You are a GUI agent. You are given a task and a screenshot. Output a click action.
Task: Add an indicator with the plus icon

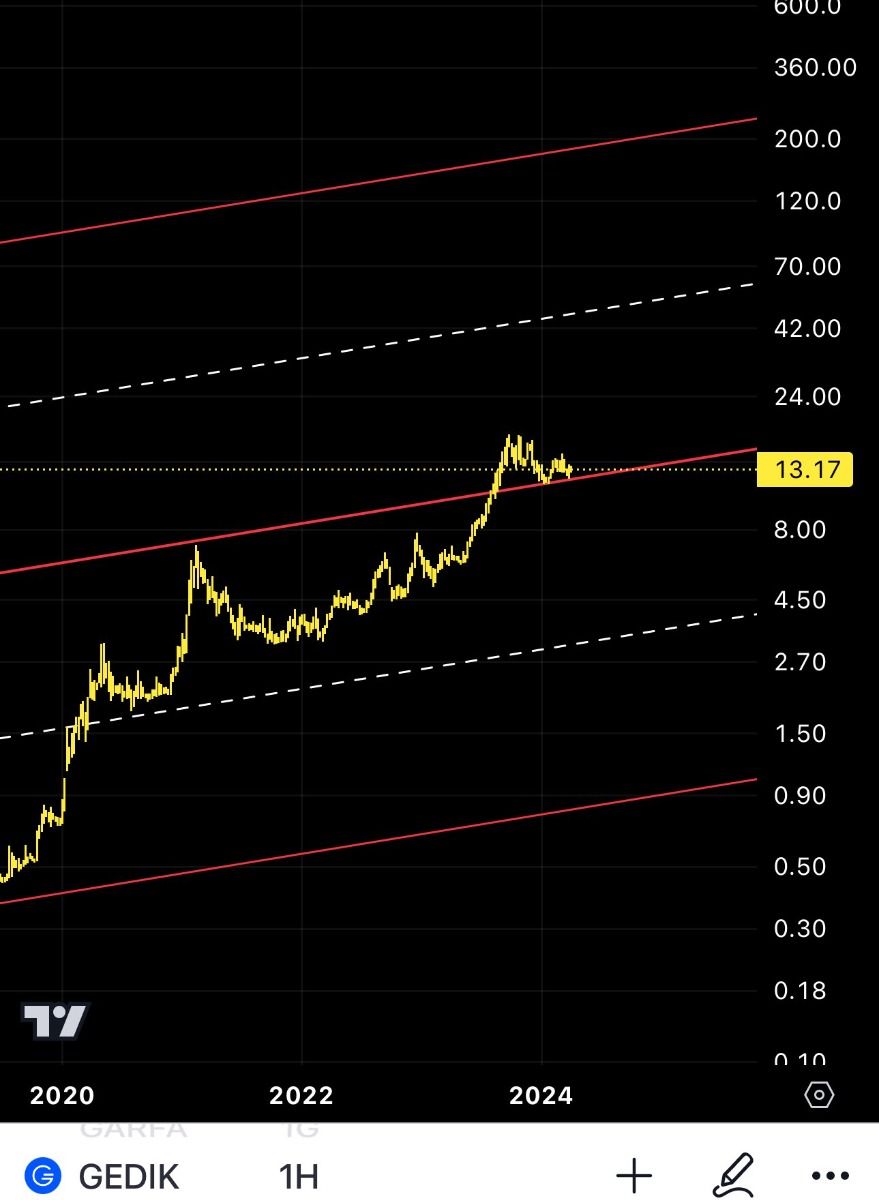(x=634, y=1175)
